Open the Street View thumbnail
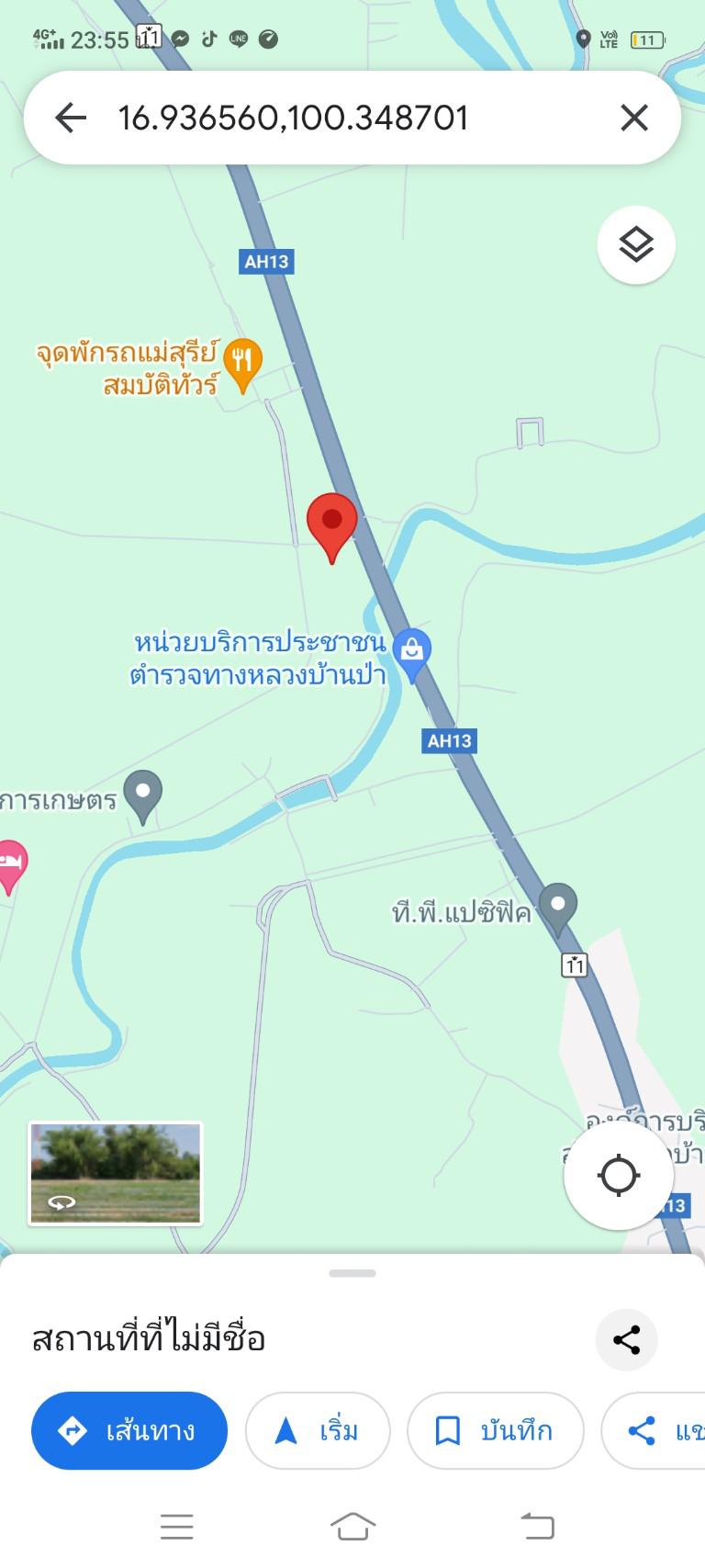Image resolution: width=705 pixels, height=1568 pixels. pos(116,1173)
